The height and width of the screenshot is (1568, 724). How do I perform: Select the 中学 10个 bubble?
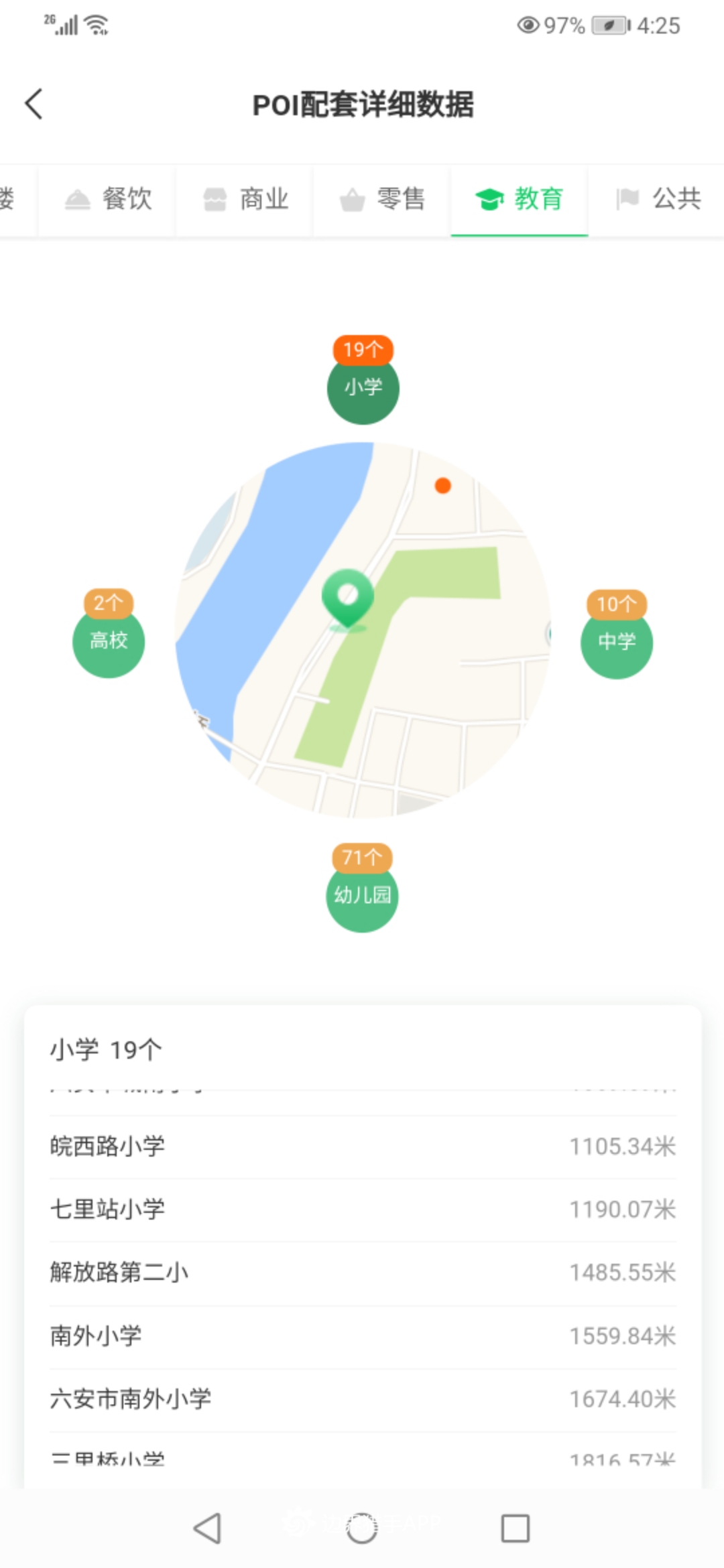coord(617,635)
